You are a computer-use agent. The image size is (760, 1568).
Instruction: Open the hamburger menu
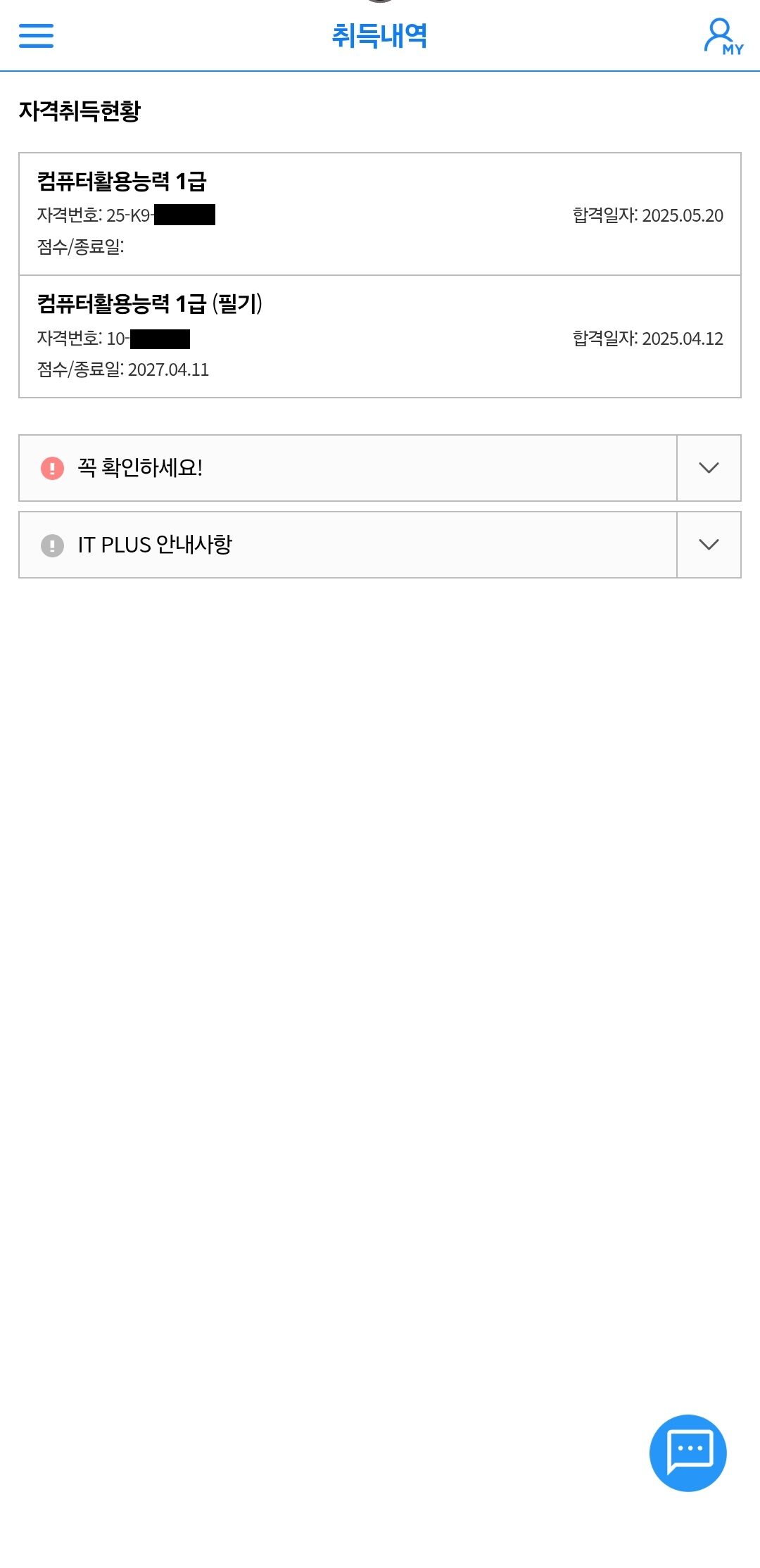pyautogui.click(x=36, y=35)
